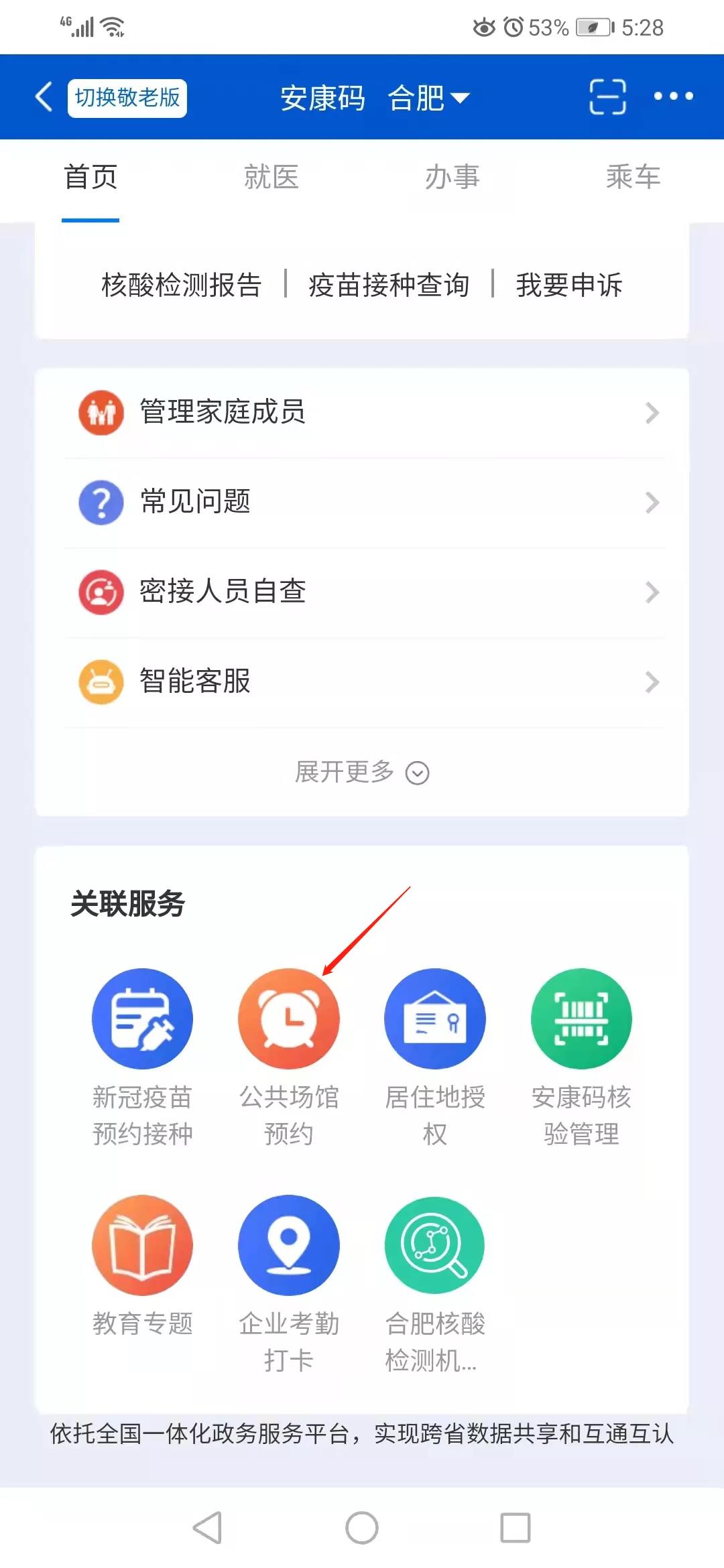This screenshot has height=1568, width=724.
Task: Go back using the header arrow
Action: pos(44,97)
